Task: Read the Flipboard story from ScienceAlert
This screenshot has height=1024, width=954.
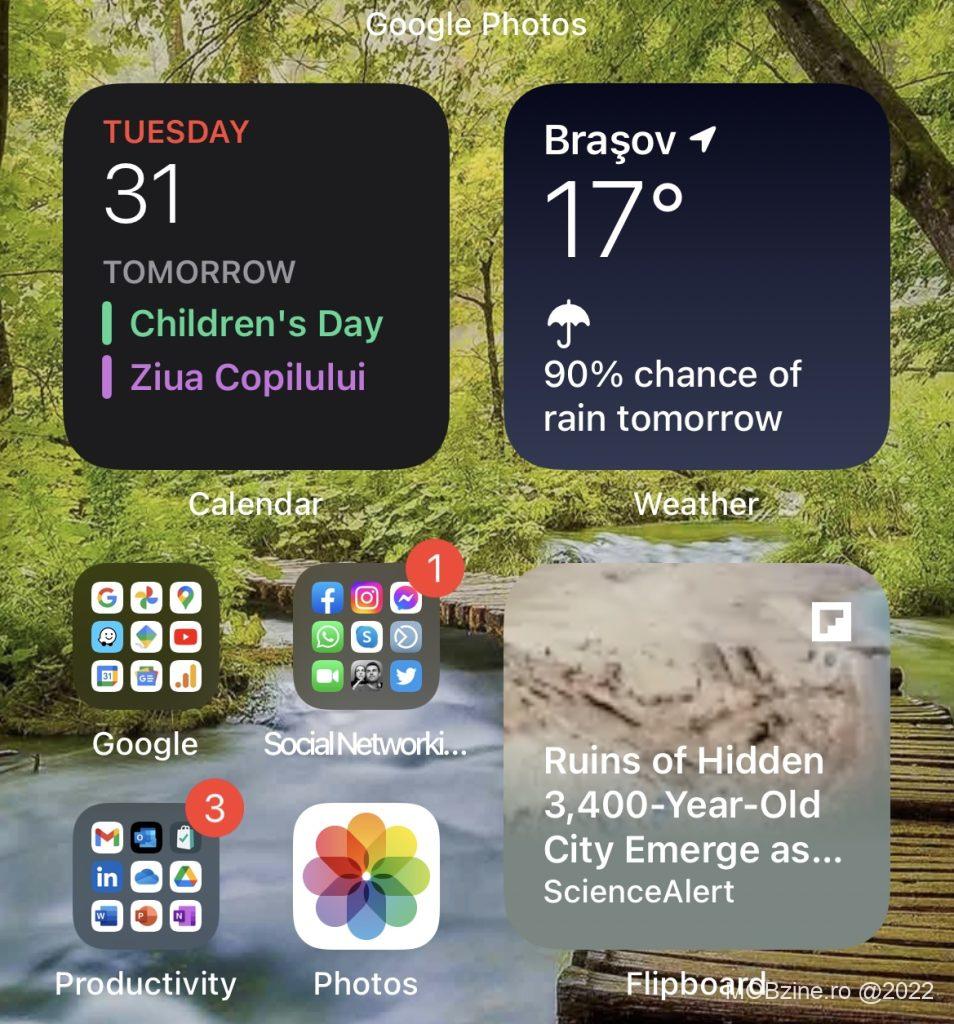Action: 696,756
